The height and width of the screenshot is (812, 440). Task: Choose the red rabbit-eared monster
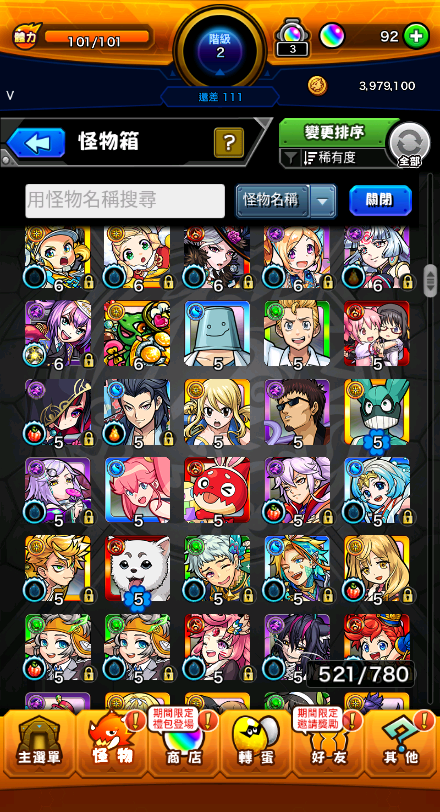(x=217, y=490)
